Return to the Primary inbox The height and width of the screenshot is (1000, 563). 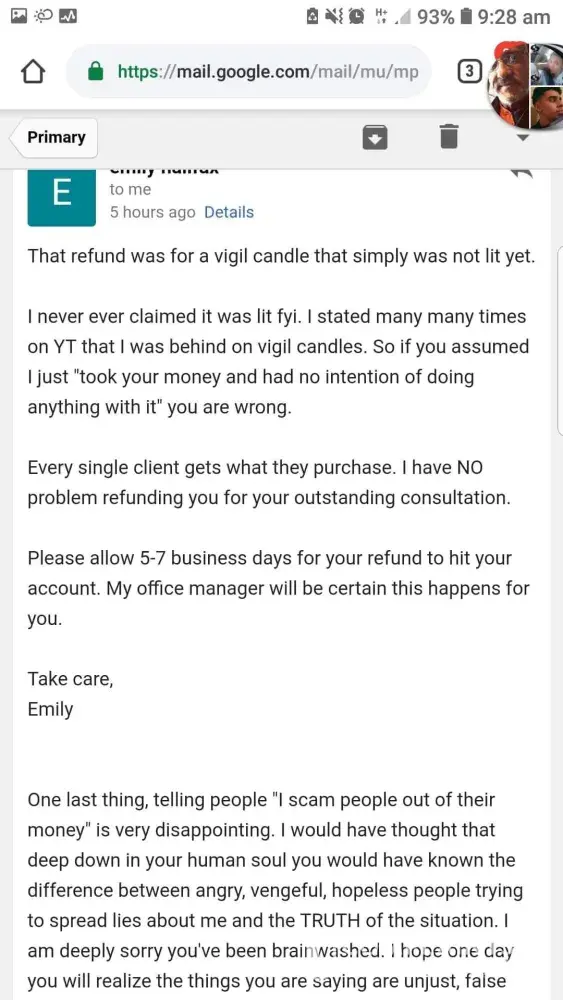coord(54,137)
